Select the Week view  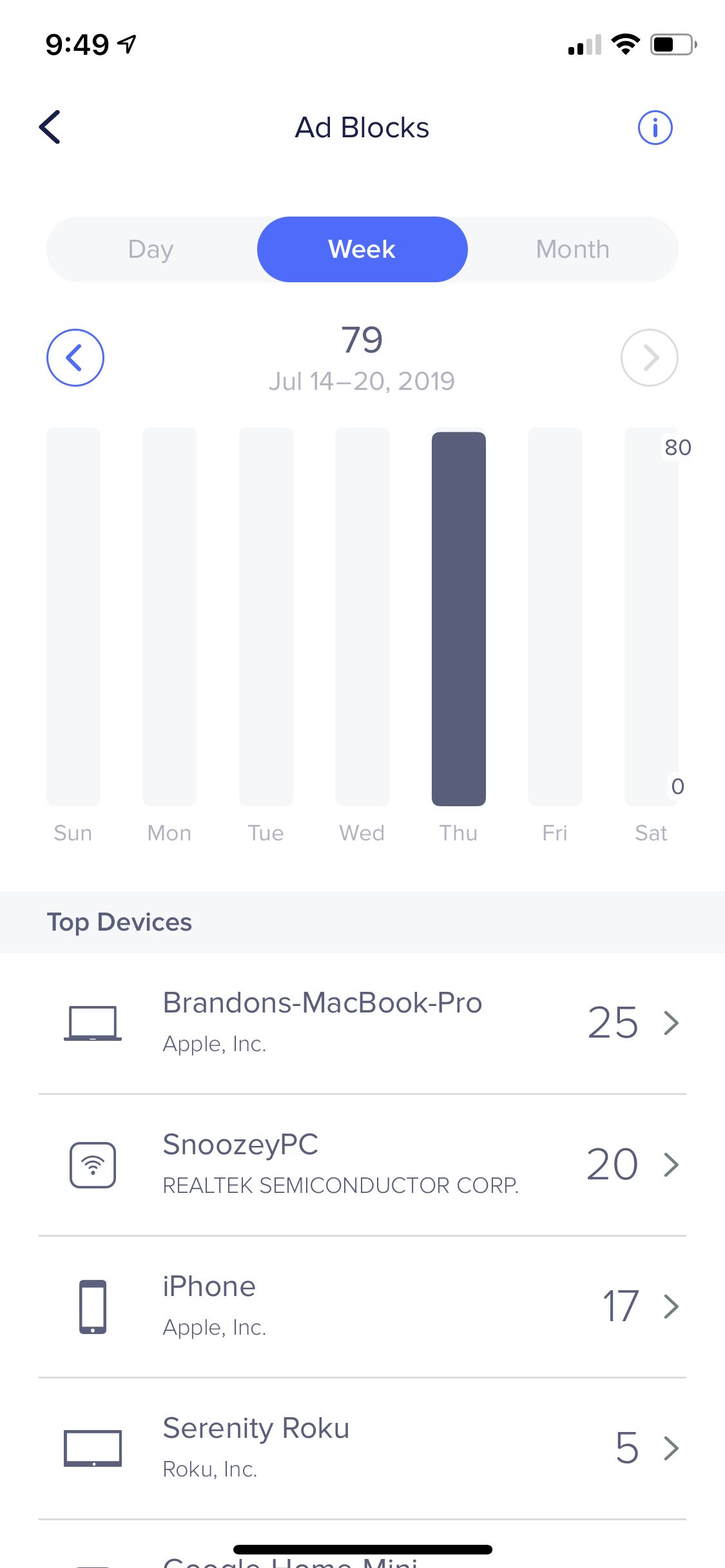(362, 249)
